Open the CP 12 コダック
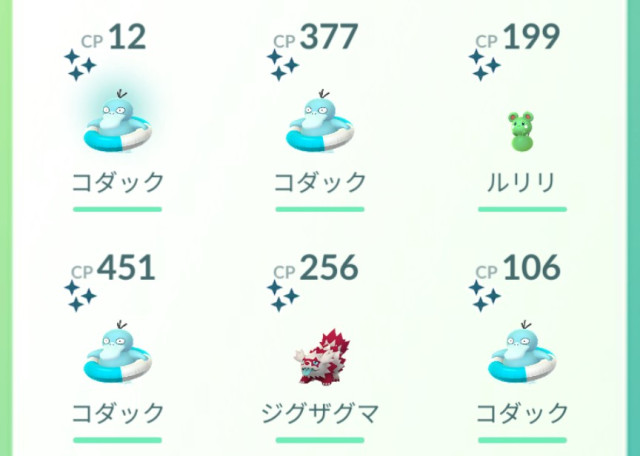The height and width of the screenshot is (456, 640). (117, 122)
